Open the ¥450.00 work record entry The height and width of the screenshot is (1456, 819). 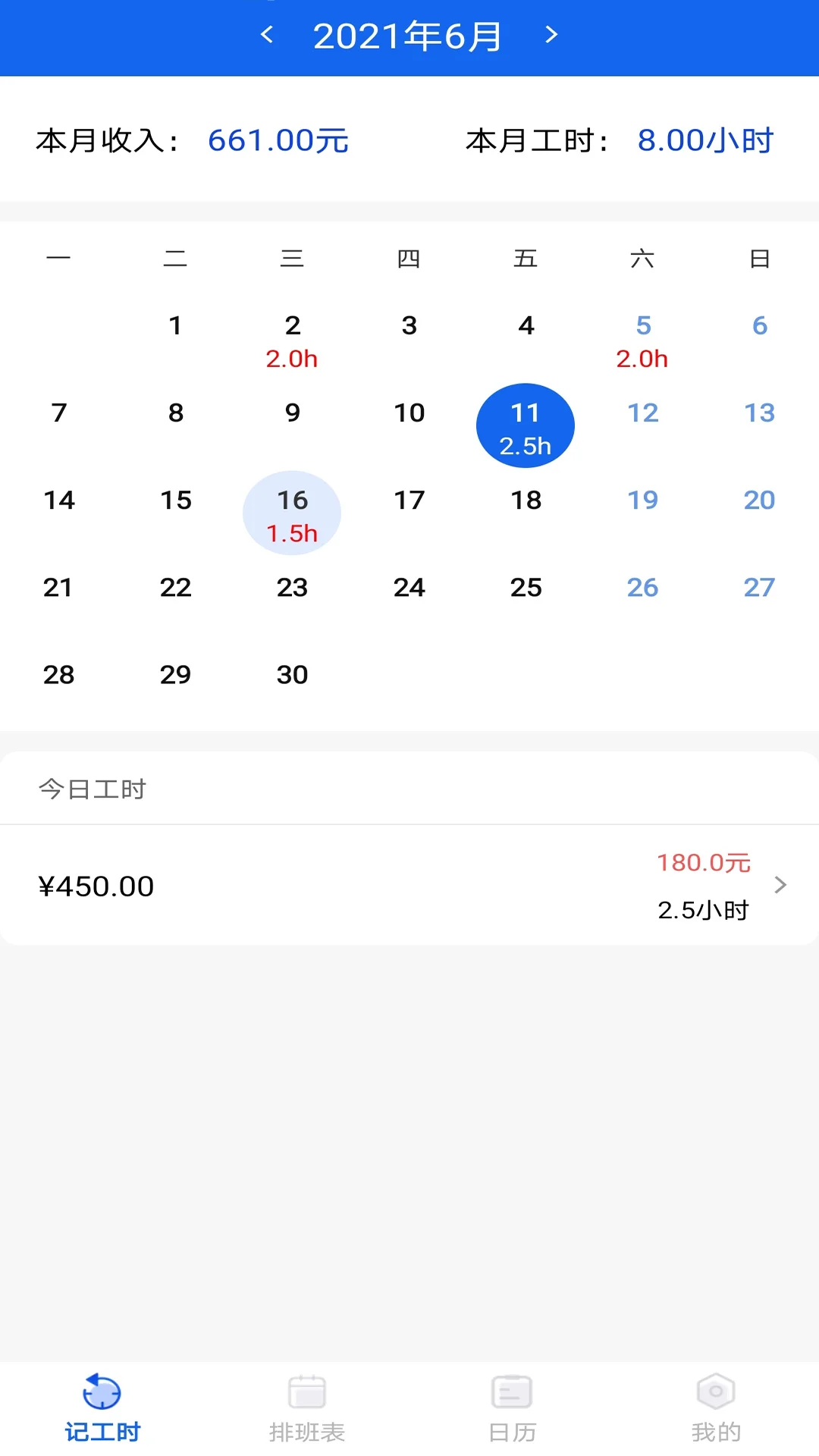[x=409, y=886]
